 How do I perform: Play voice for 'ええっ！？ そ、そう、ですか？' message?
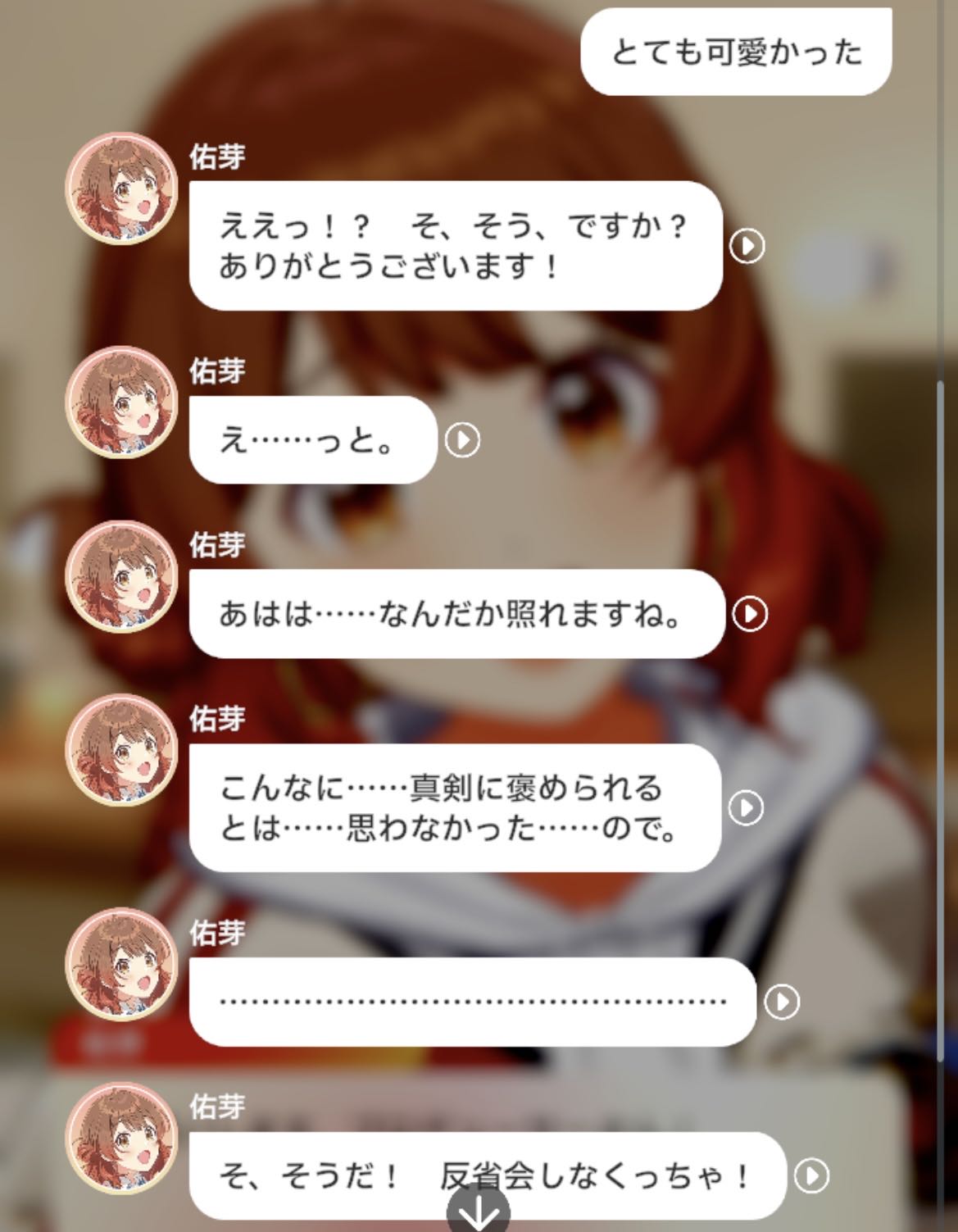(747, 245)
